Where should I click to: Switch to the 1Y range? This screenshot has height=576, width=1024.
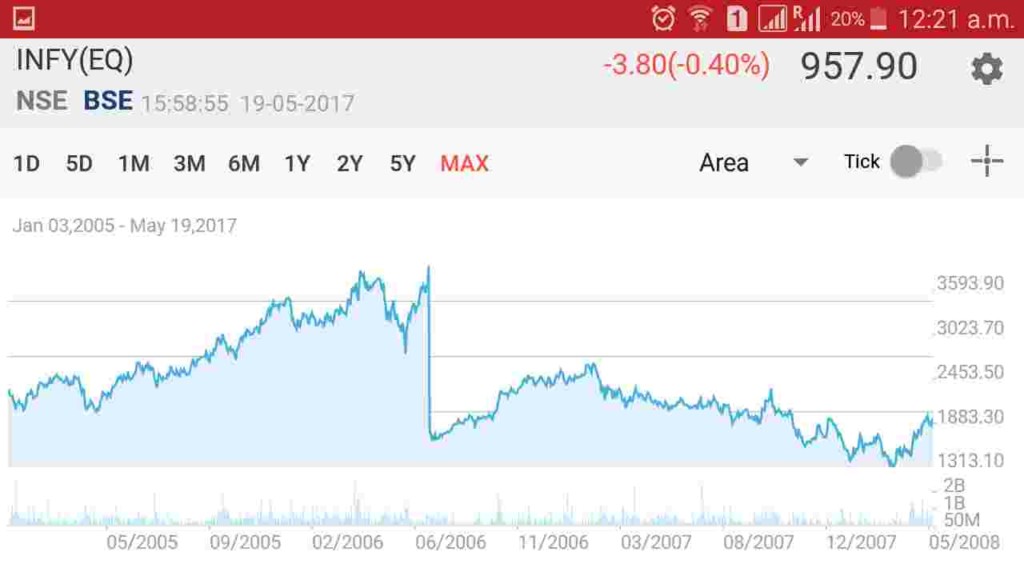297,164
